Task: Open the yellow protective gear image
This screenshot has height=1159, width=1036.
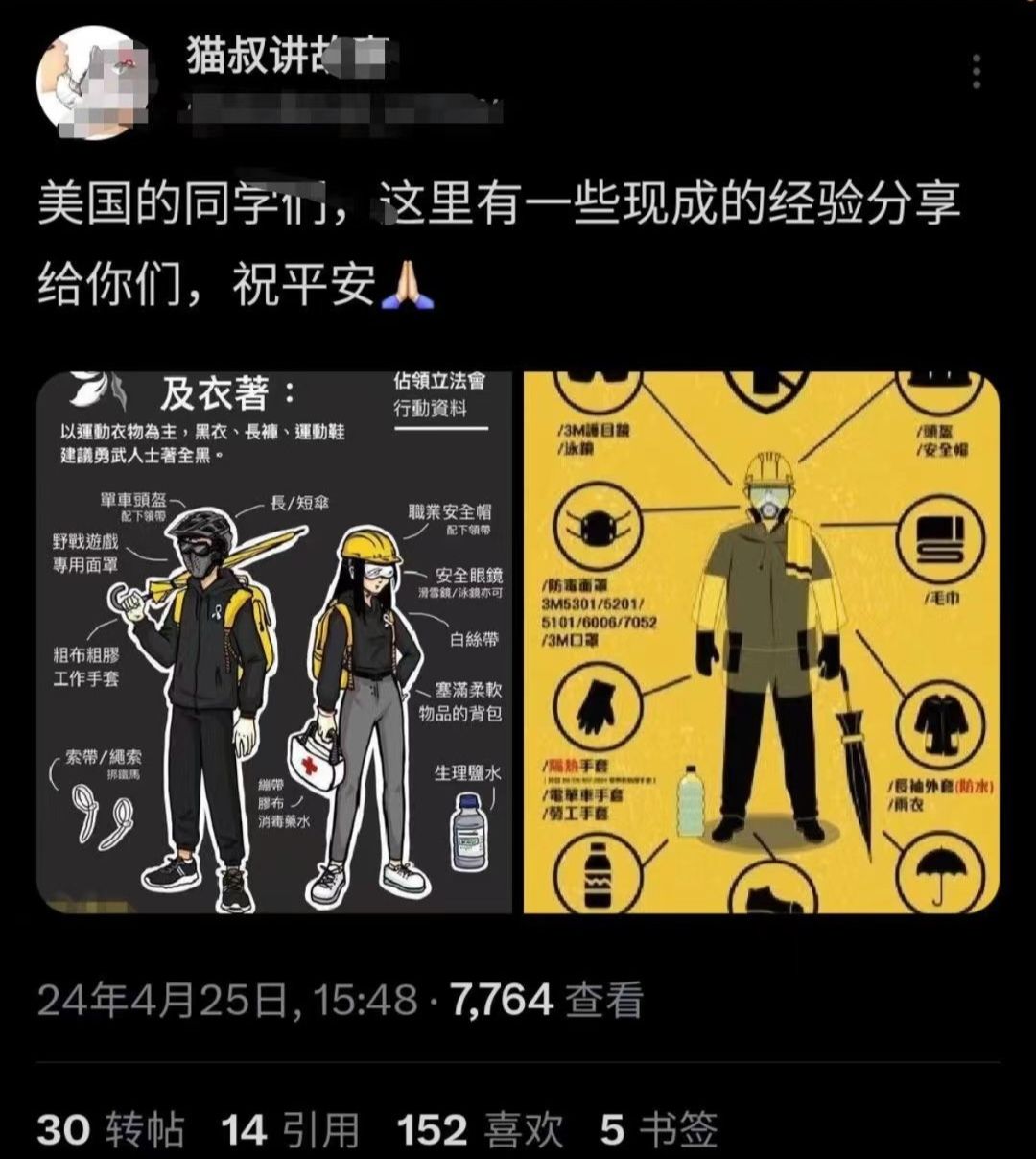Action: [x=762, y=643]
